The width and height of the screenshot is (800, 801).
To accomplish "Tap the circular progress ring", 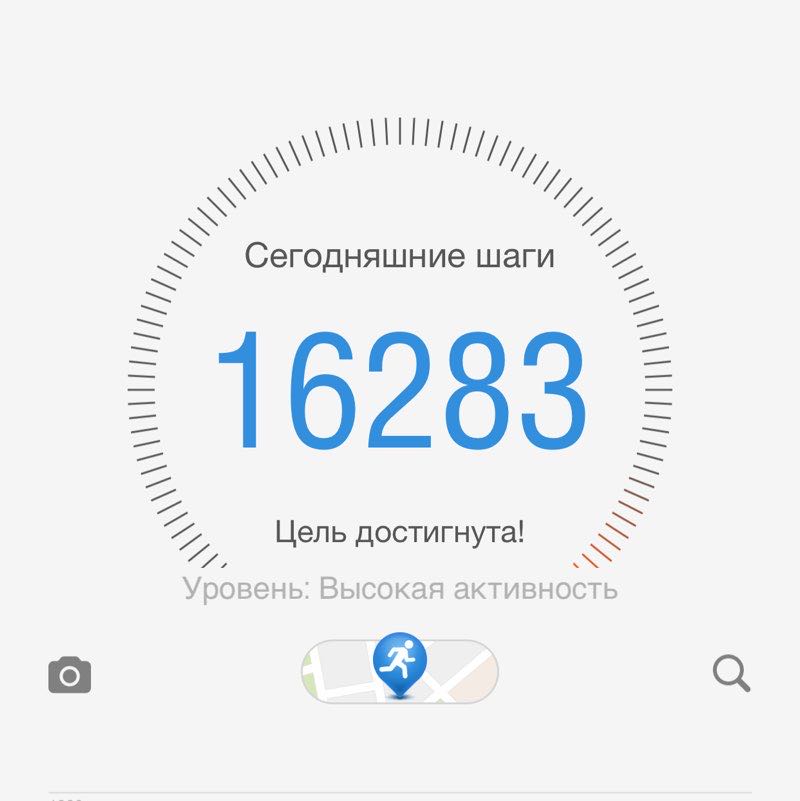I will (400, 130).
